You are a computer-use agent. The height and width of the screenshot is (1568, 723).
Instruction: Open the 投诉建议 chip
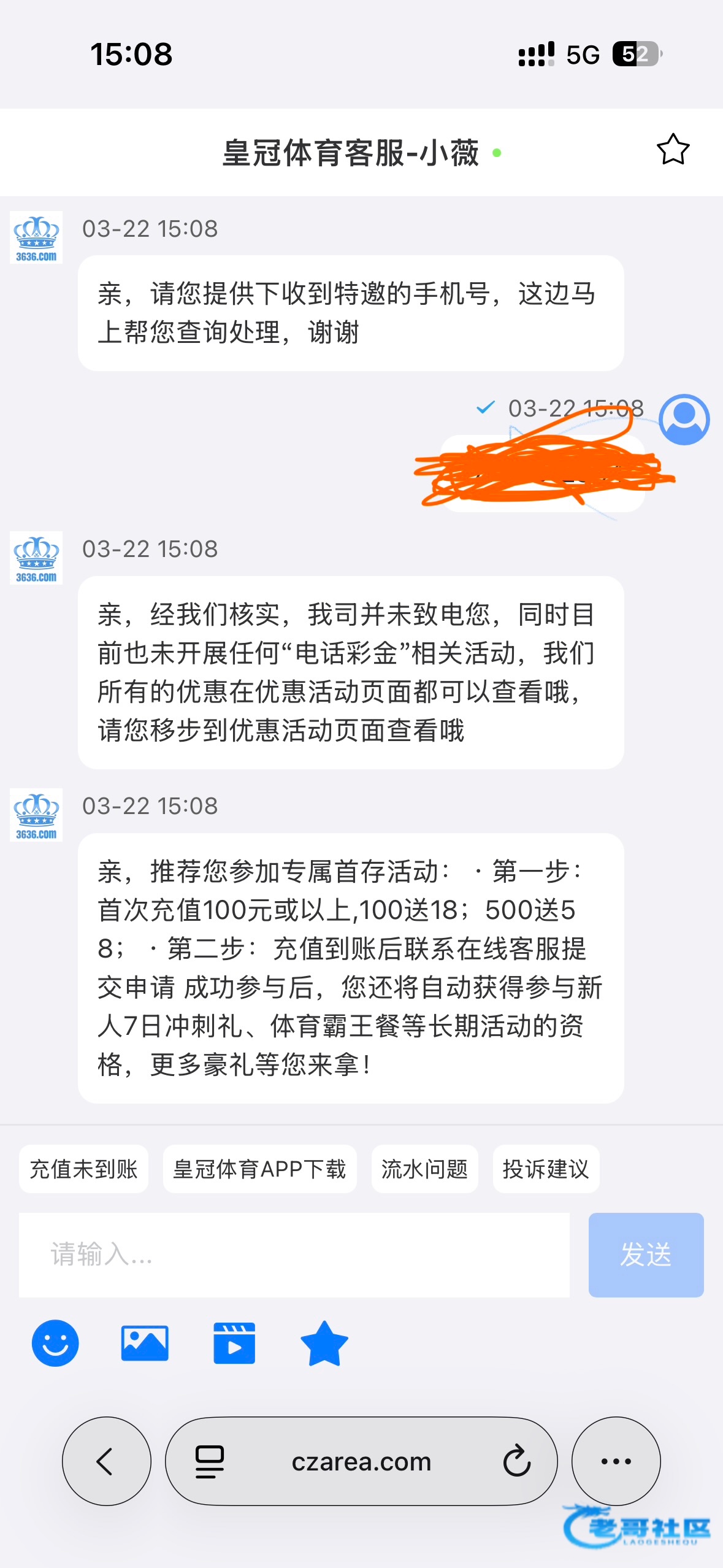click(x=545, y=1169)
